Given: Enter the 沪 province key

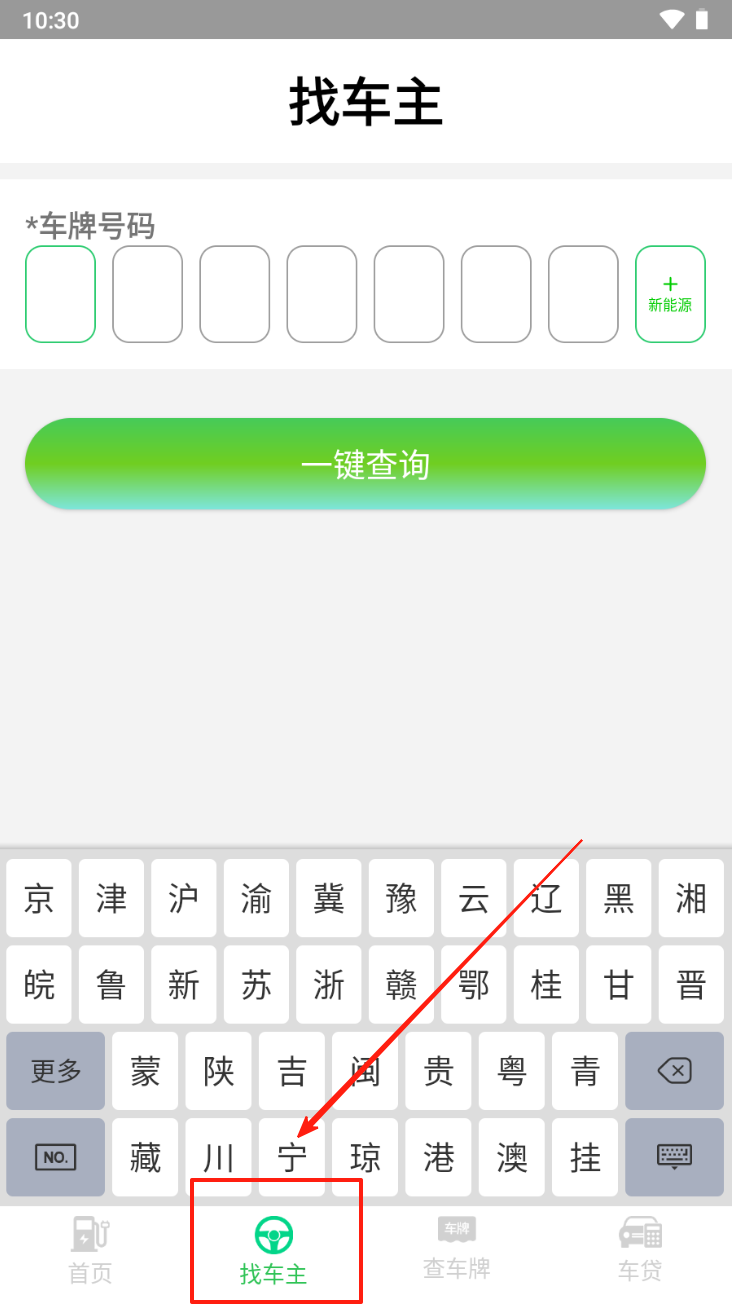Looking at the screenshot, I should (184, 898).
